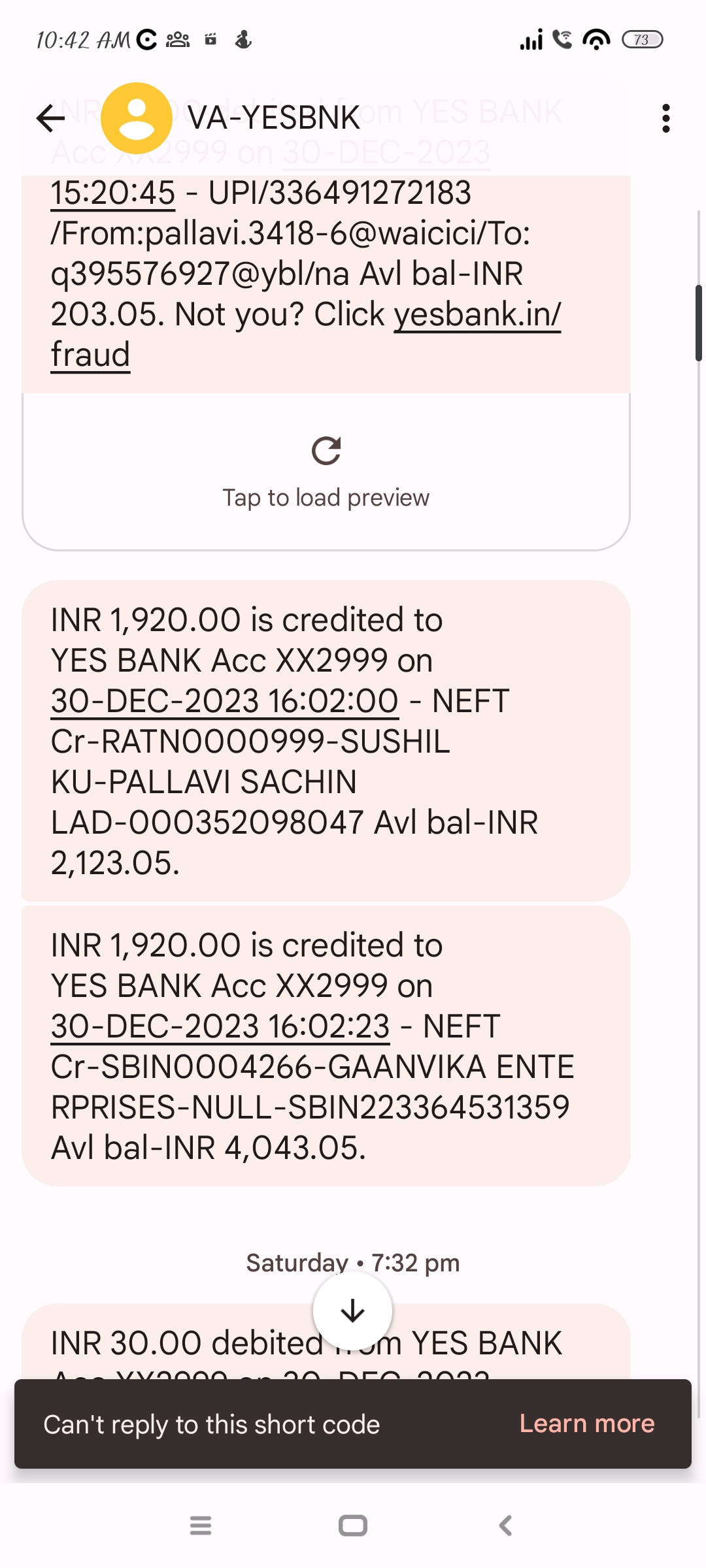Jump to the latest message
Viewport: 706px width, 1568px height.
352,1311
